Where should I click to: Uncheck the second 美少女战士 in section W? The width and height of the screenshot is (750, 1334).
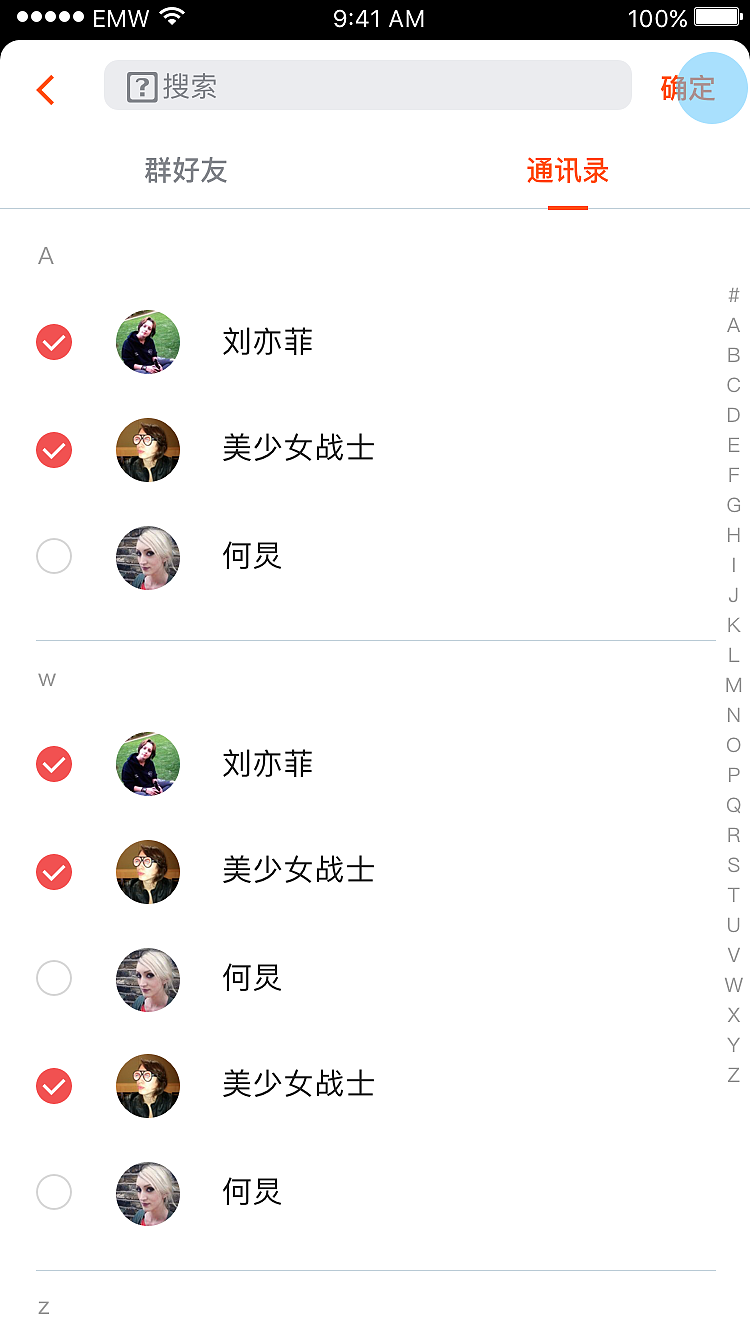(x=54, y=1086)
